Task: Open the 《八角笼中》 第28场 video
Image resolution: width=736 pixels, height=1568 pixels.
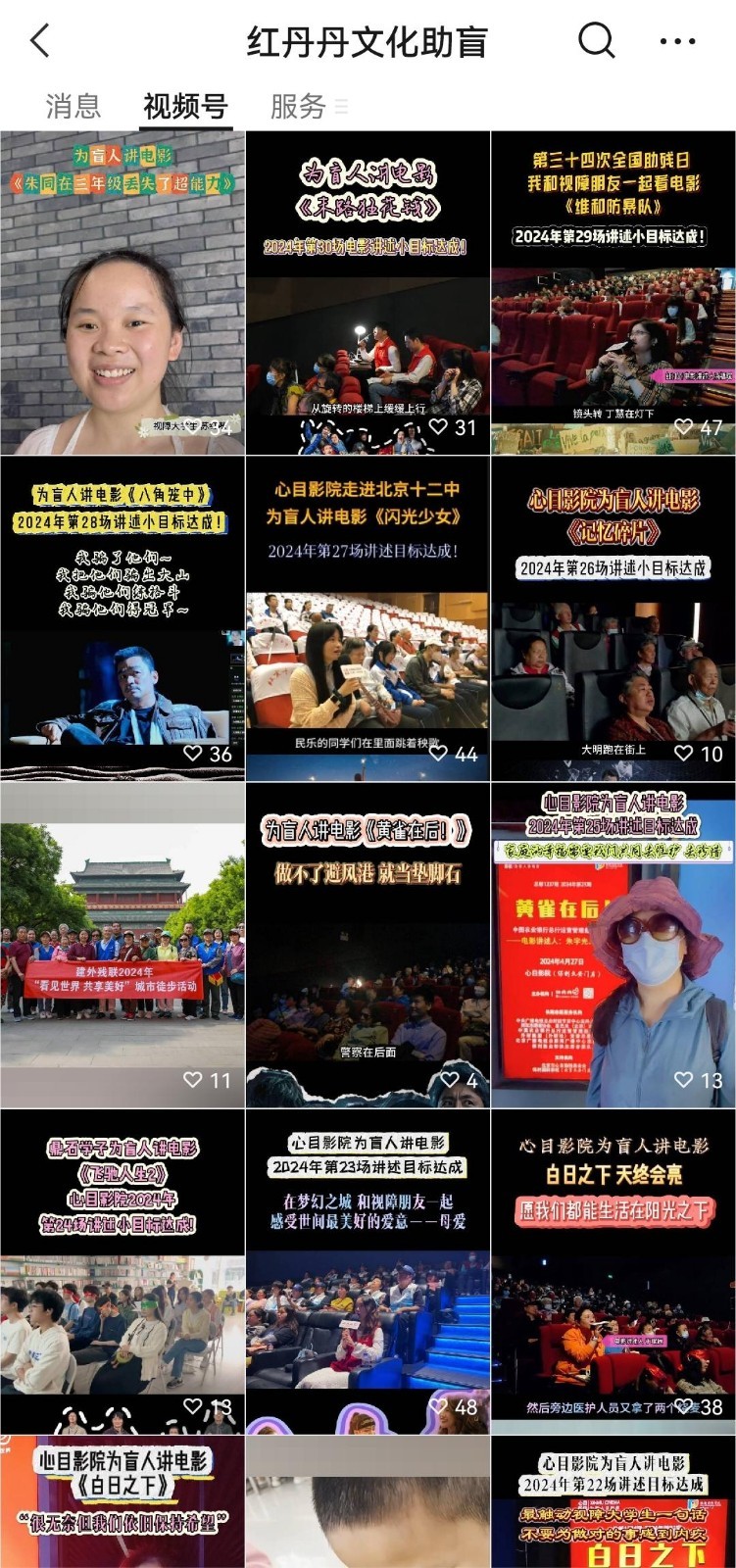Action: 123,618
